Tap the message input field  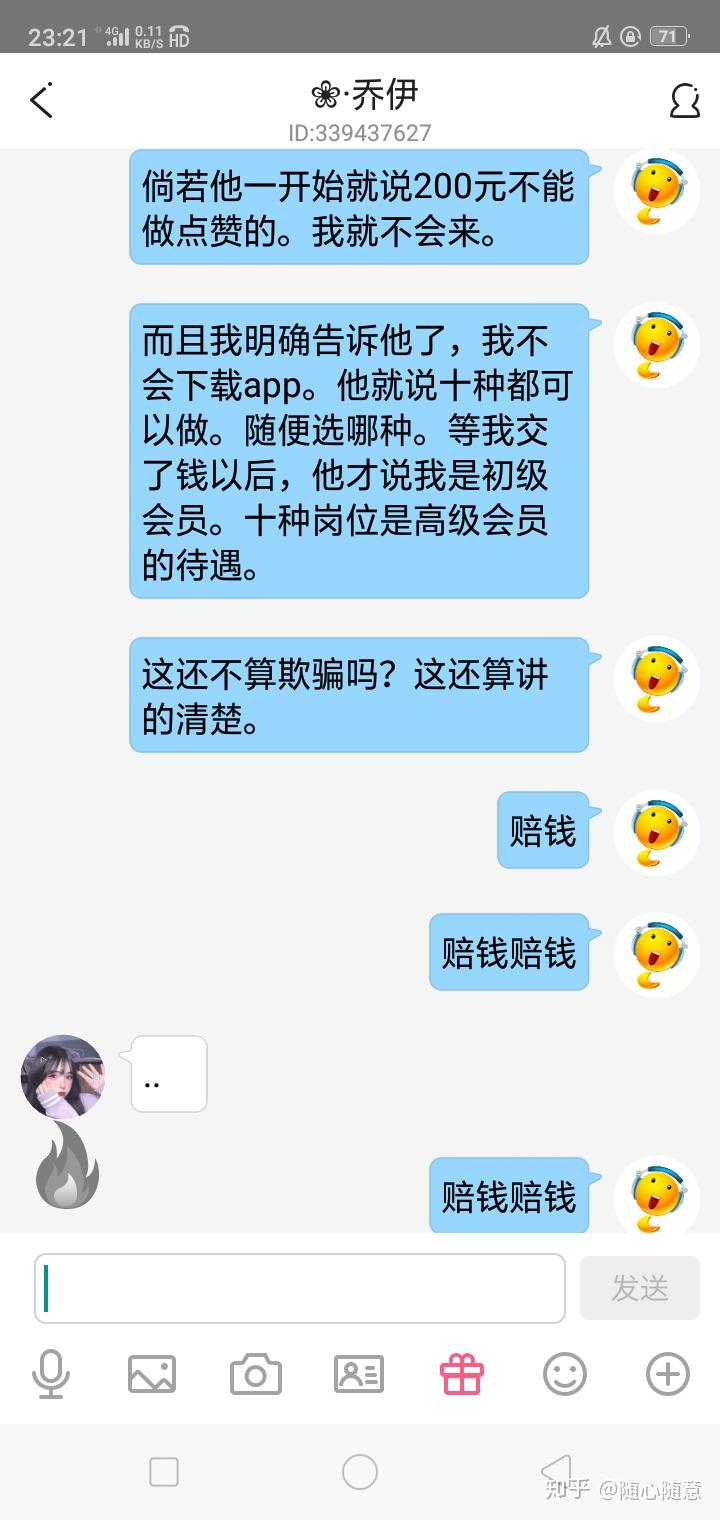coord(300,1288)
